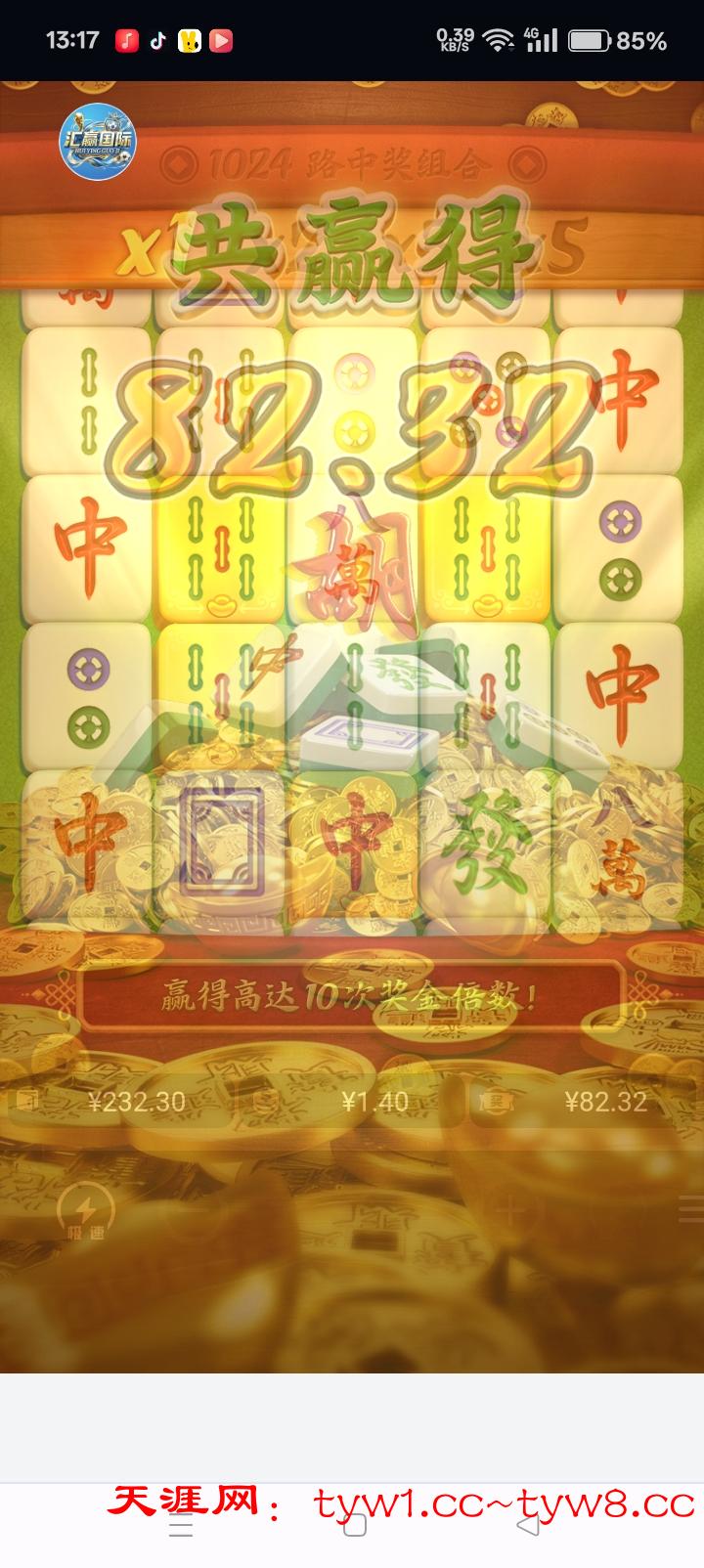The image size is (704, 1568).
Task: Toggle the 极速 turbo spin mode
Action: tap(86, 1212)
